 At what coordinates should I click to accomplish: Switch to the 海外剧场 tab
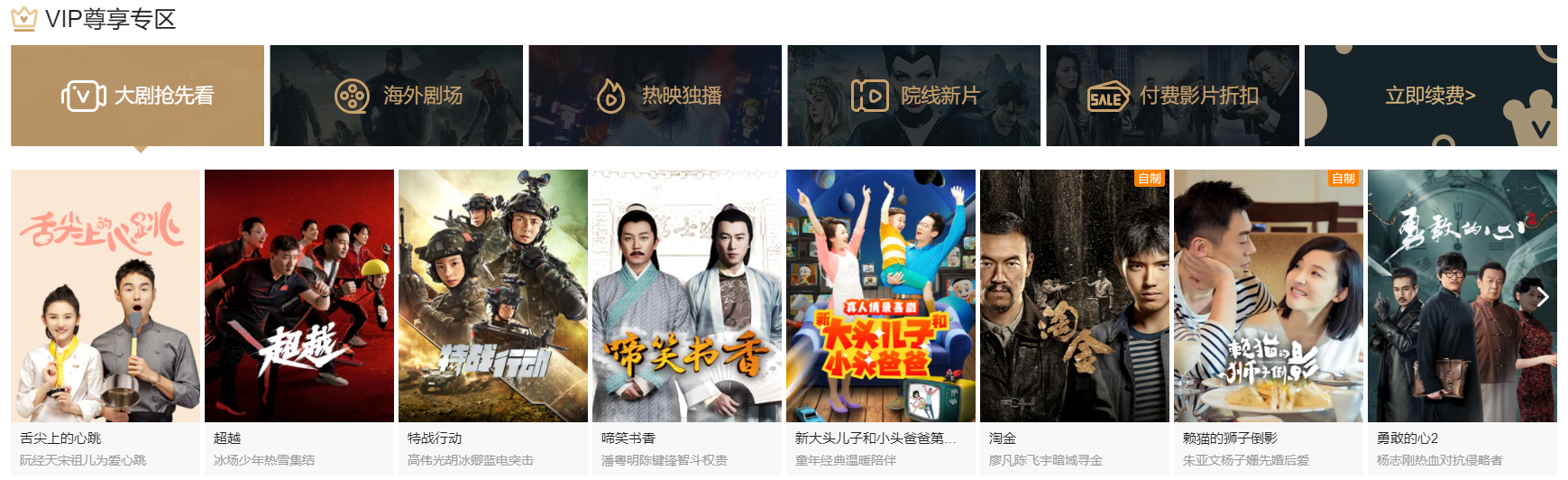397,96
